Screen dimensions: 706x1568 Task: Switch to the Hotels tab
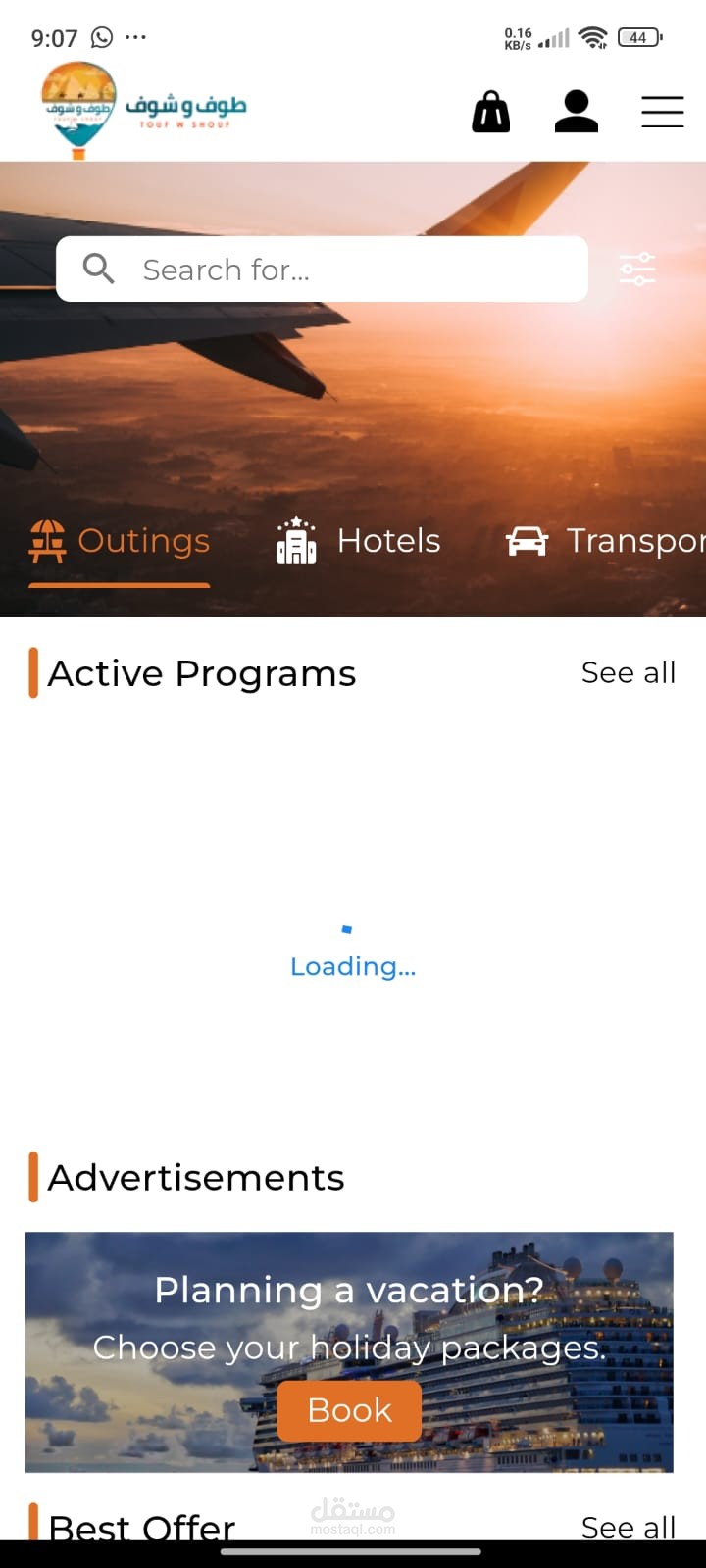[359, 541]
